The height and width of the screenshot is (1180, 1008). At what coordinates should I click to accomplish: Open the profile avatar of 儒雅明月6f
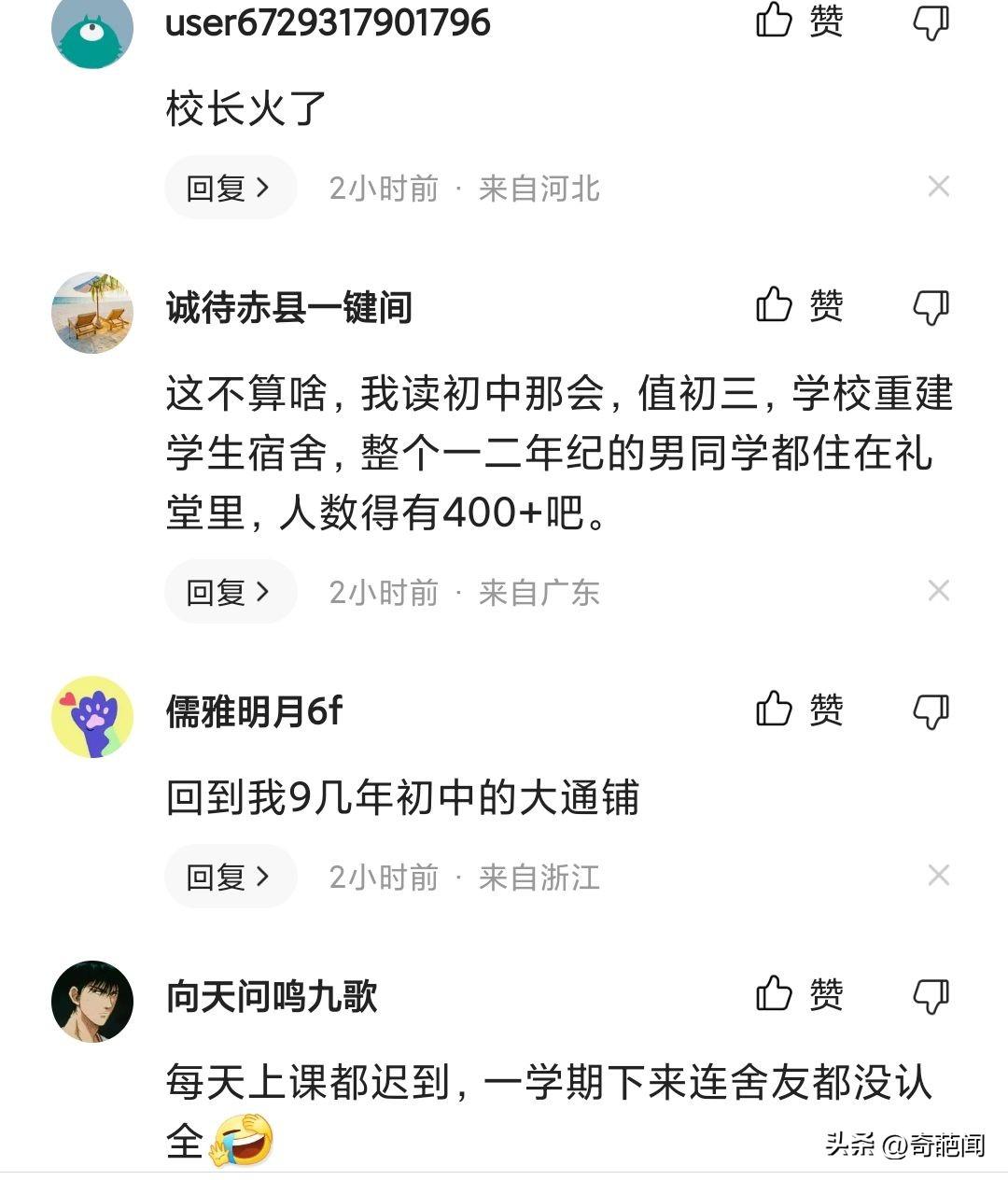[x=91, y=716]
